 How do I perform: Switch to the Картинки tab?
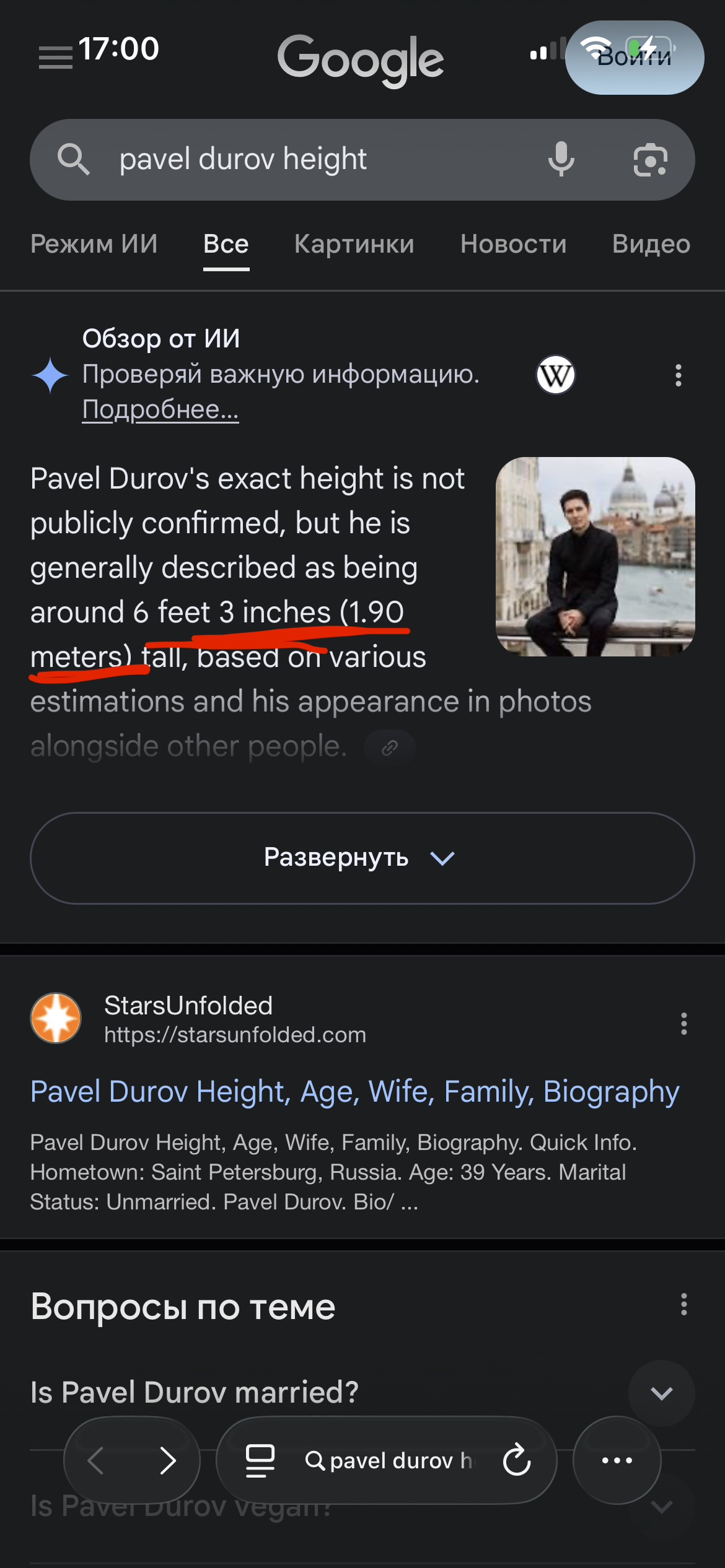pos(354,244)
